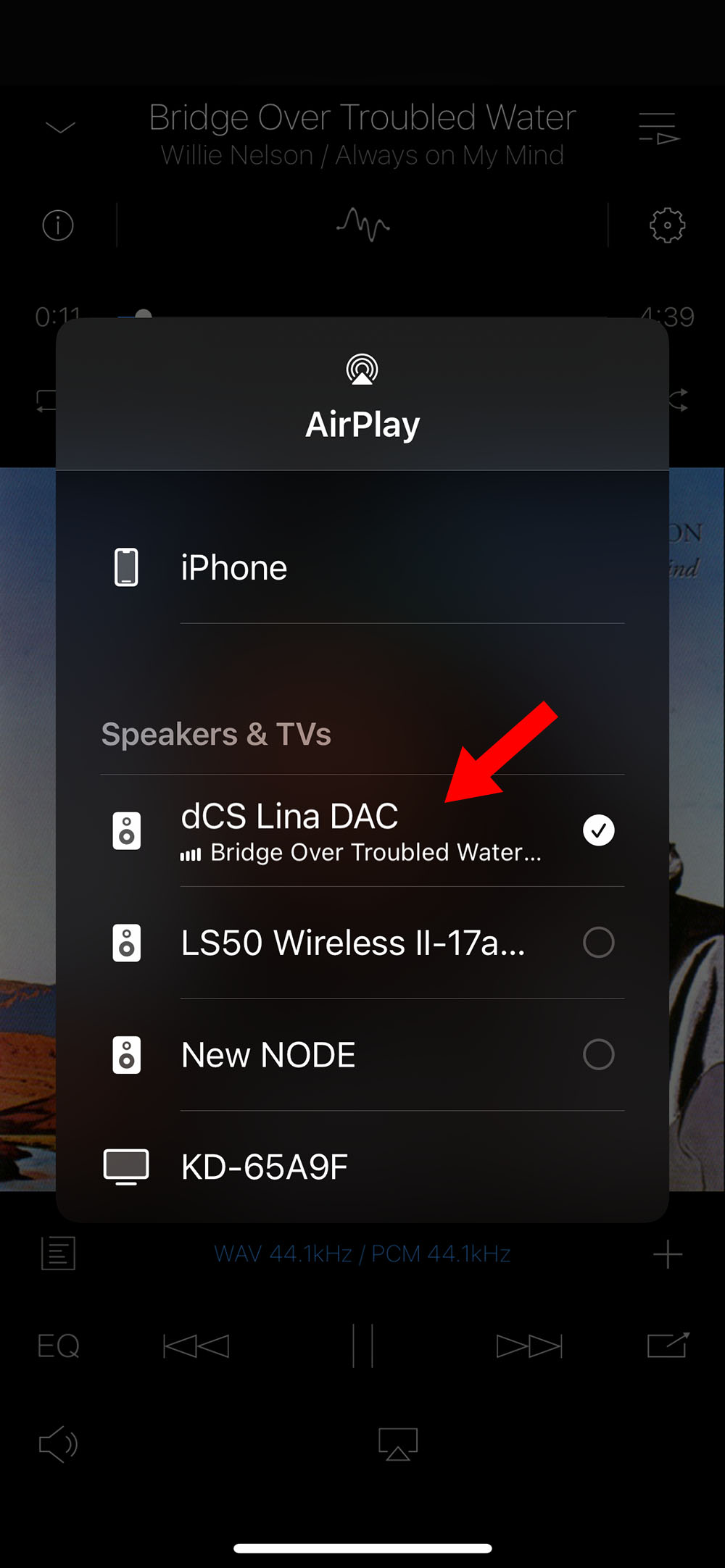Add track with the plus icon
The width and height of the screenshot is (725, 1568).
[667, 1254]
